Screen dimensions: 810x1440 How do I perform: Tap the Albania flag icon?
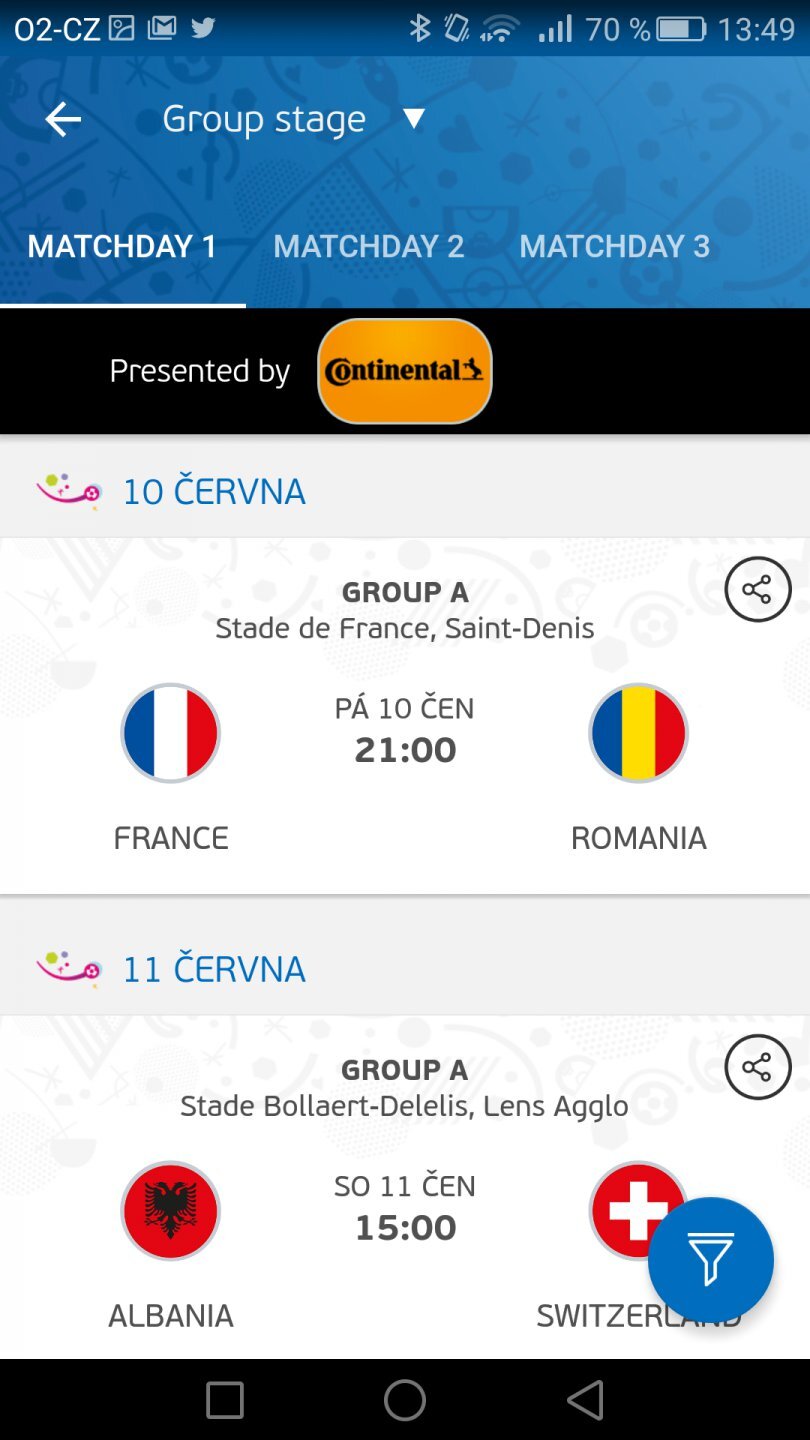click(170, 1210)
